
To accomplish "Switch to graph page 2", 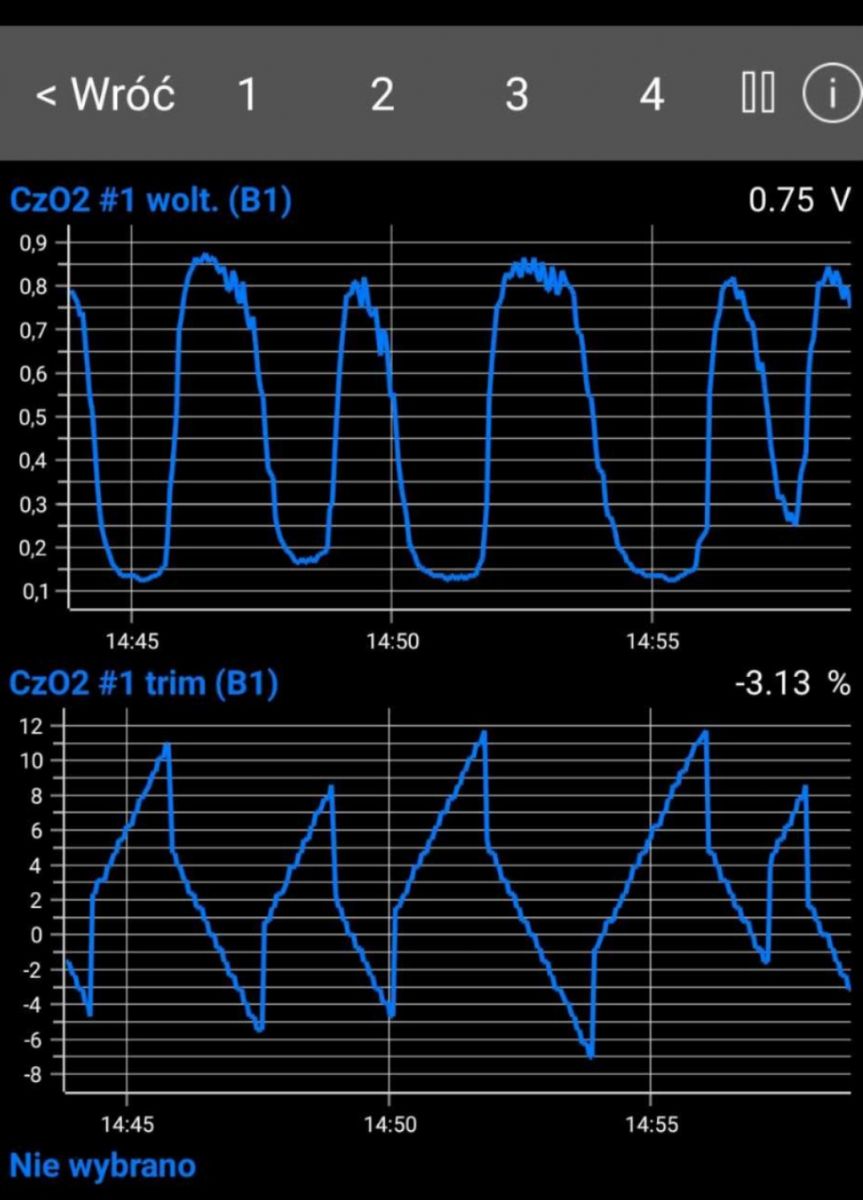I will [382, 95].
